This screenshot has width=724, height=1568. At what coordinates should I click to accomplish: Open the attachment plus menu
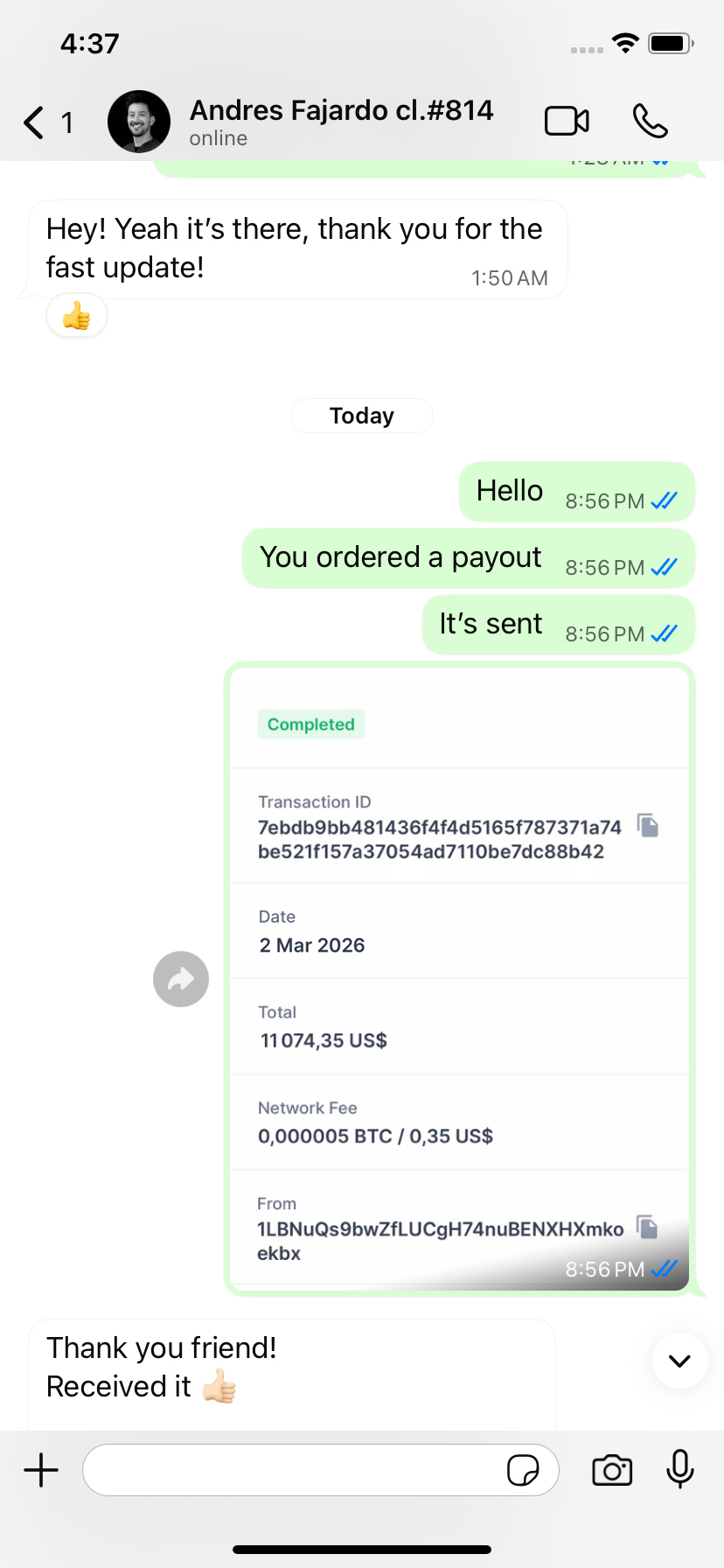[41, 1470]
